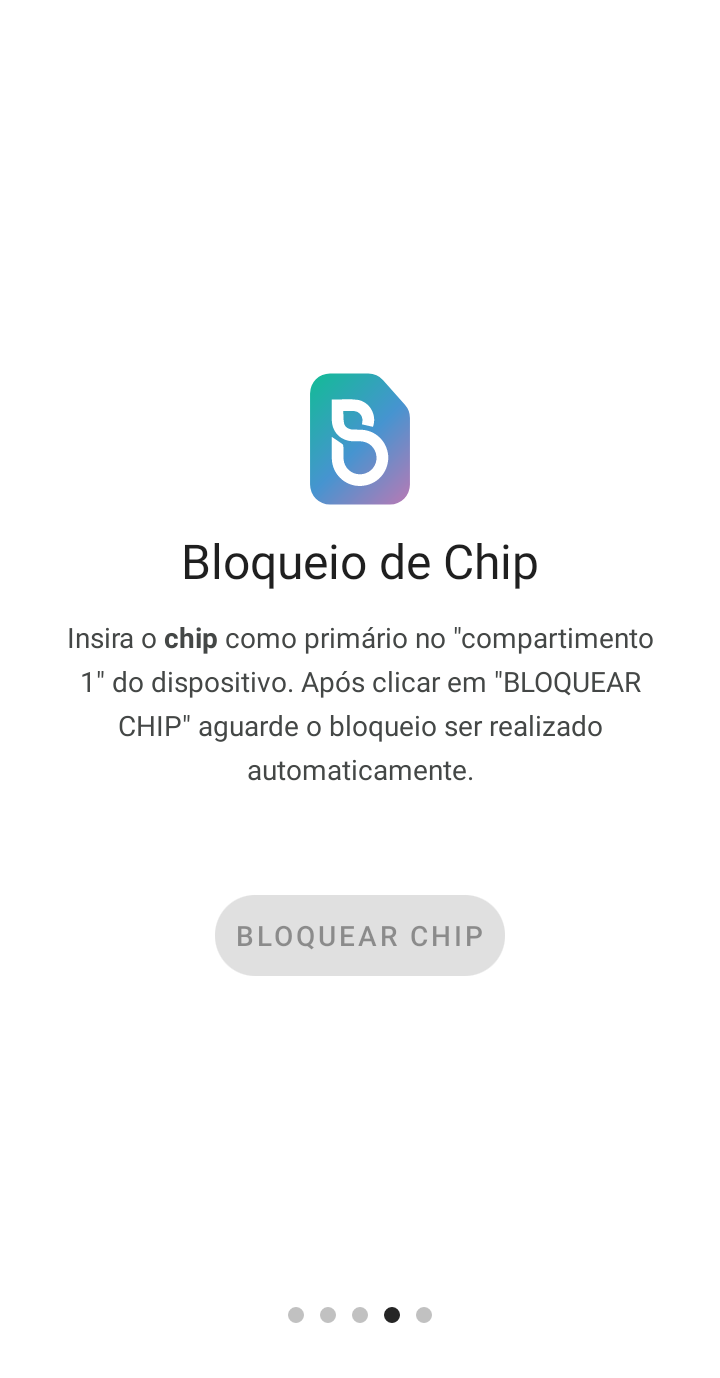
Task: Tap the BLOQUEAR CHIP button
Action: 360,935
